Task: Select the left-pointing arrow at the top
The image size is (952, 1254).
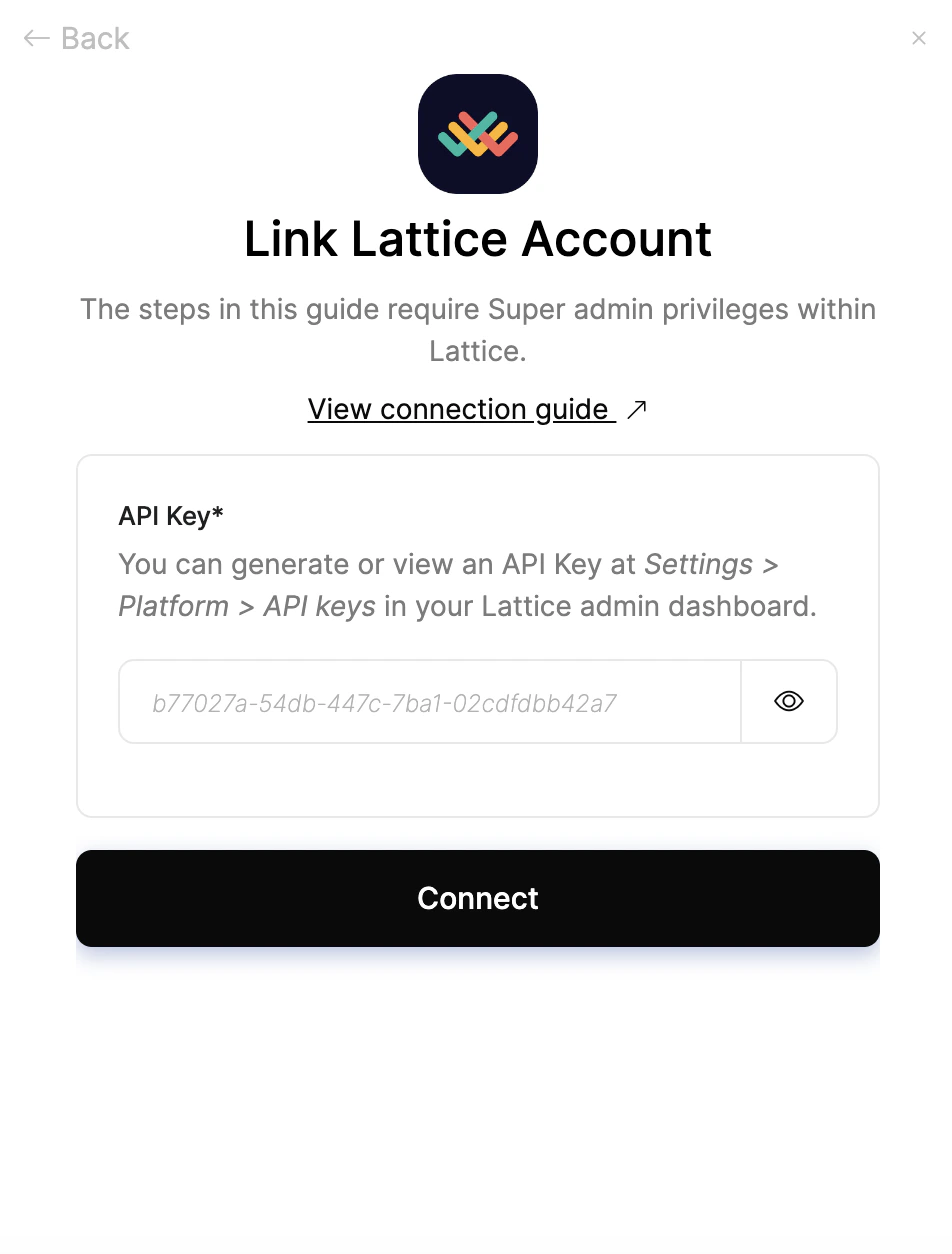Action: pyautogui.click(x=33, y=38)
